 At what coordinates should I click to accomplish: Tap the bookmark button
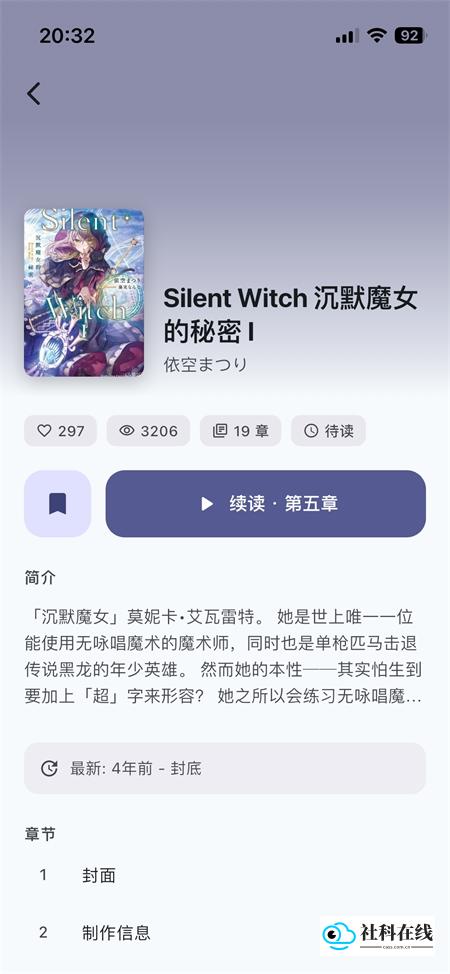point(58,504)
